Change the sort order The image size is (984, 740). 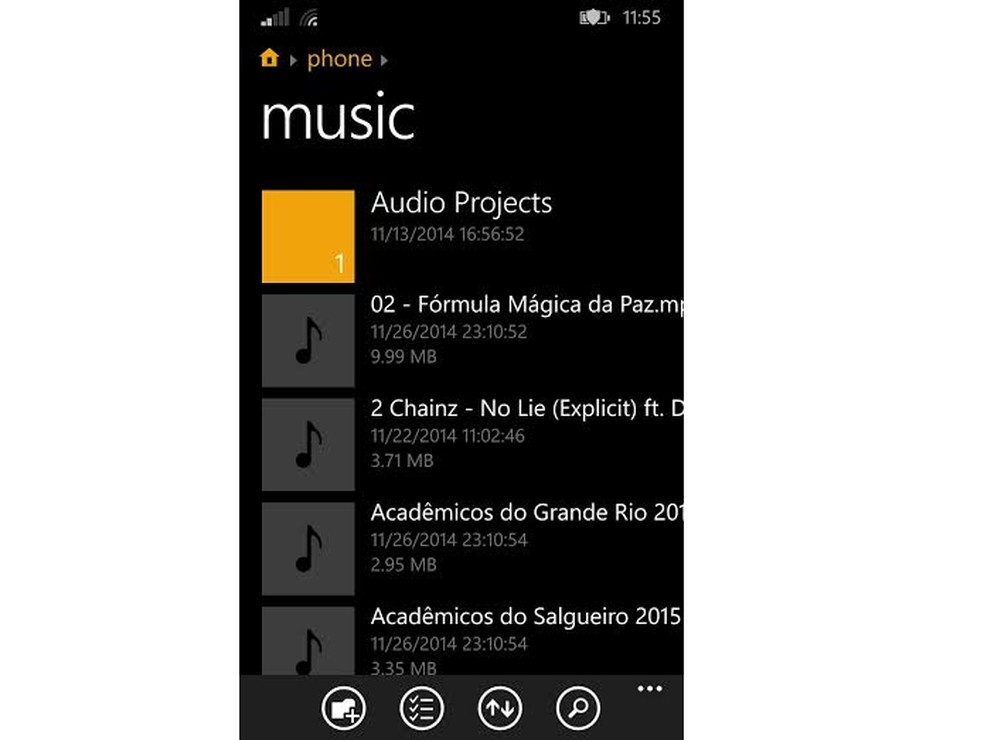(x=500, y=709)
